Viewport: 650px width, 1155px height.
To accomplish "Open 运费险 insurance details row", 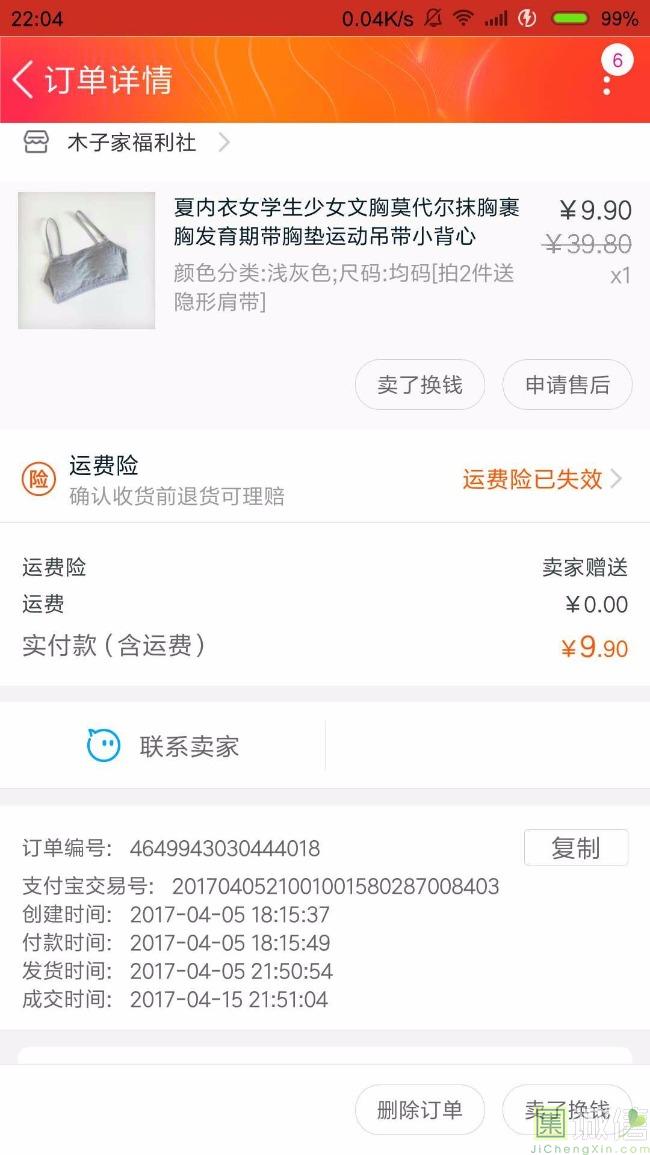I will pos(325,479).
